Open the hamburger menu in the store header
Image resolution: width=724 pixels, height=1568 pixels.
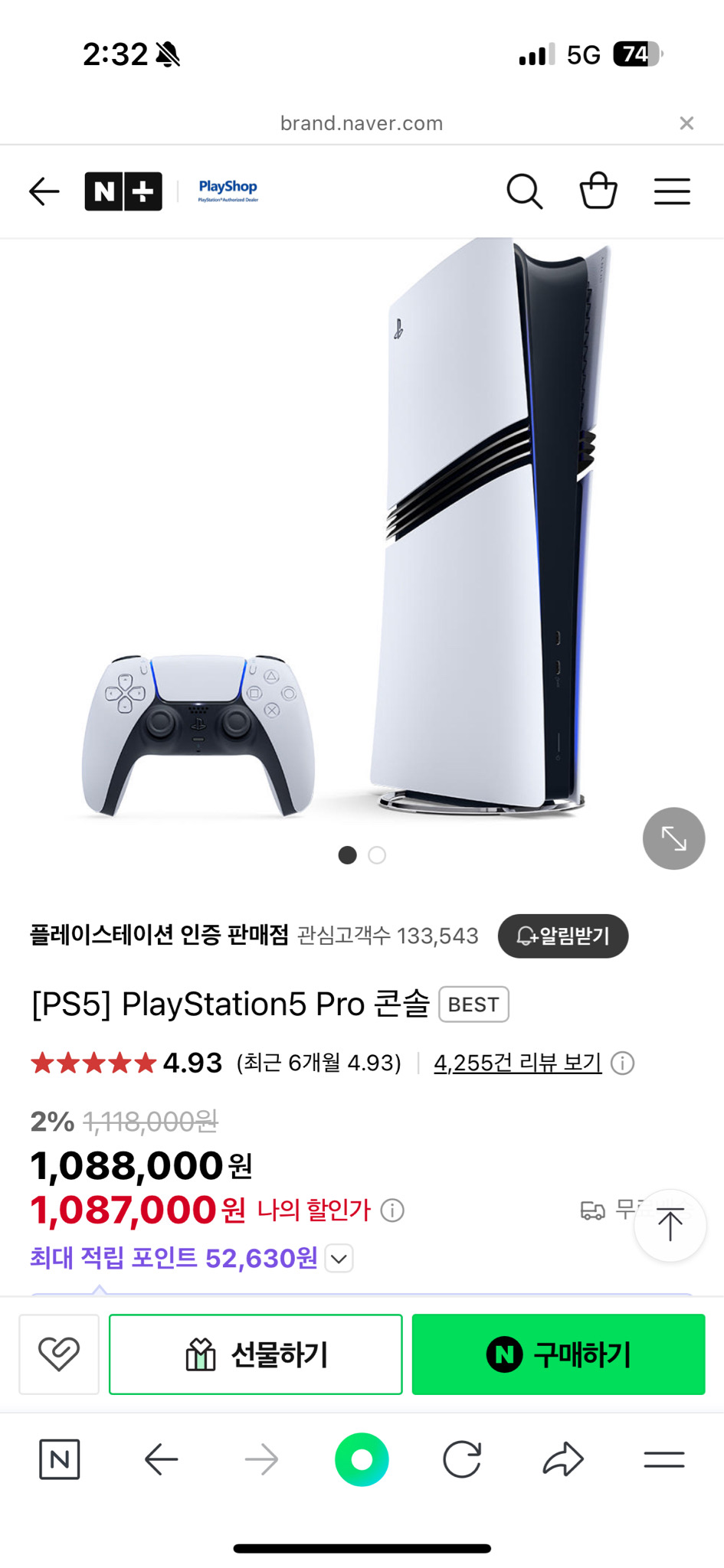click(672, 191)
